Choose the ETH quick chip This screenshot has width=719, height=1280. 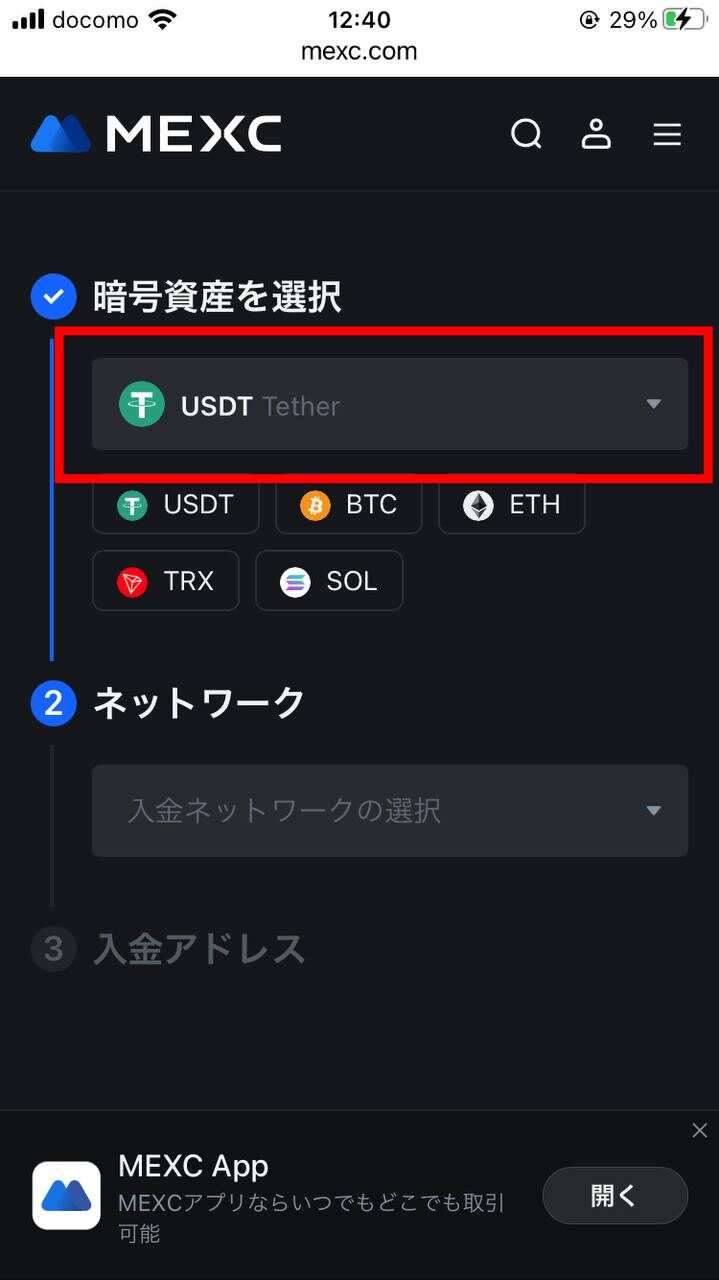(x=512, y=505)
